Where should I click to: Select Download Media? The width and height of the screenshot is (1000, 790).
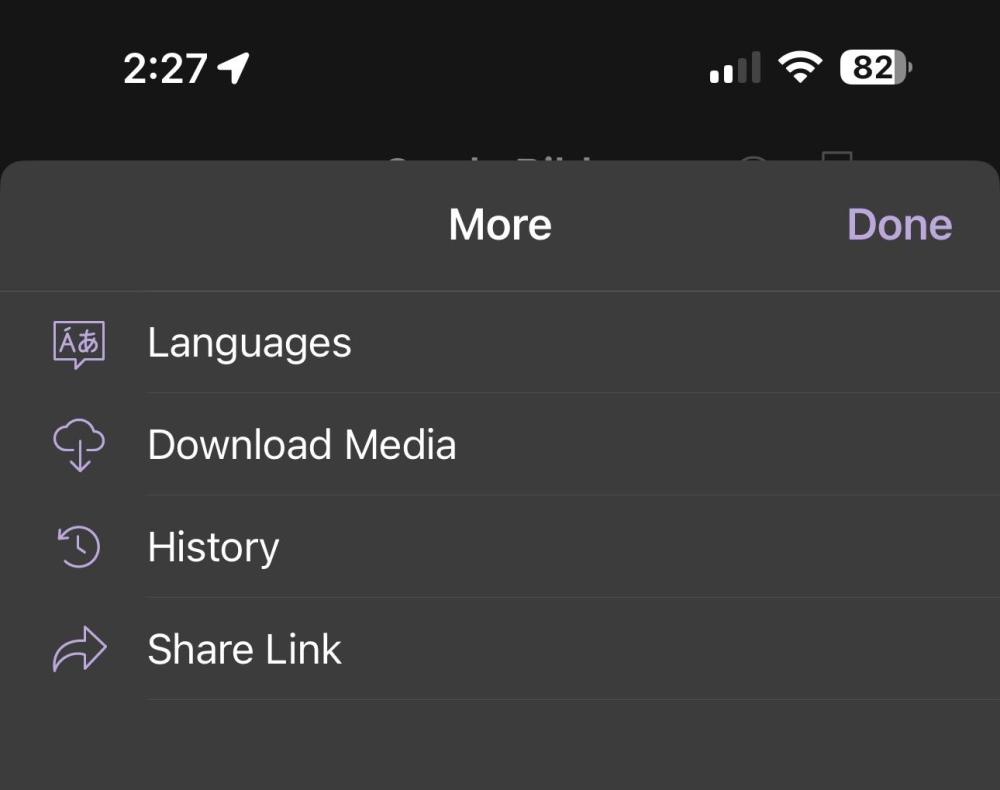pyautogui.click(x=301, y=445)
